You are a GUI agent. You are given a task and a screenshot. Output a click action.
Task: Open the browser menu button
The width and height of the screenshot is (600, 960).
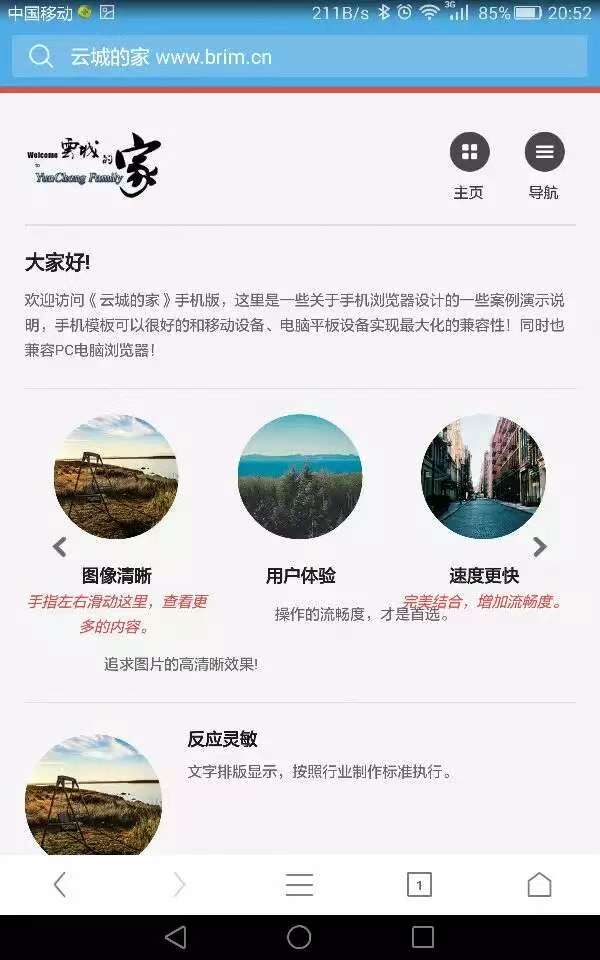(299, 885)
